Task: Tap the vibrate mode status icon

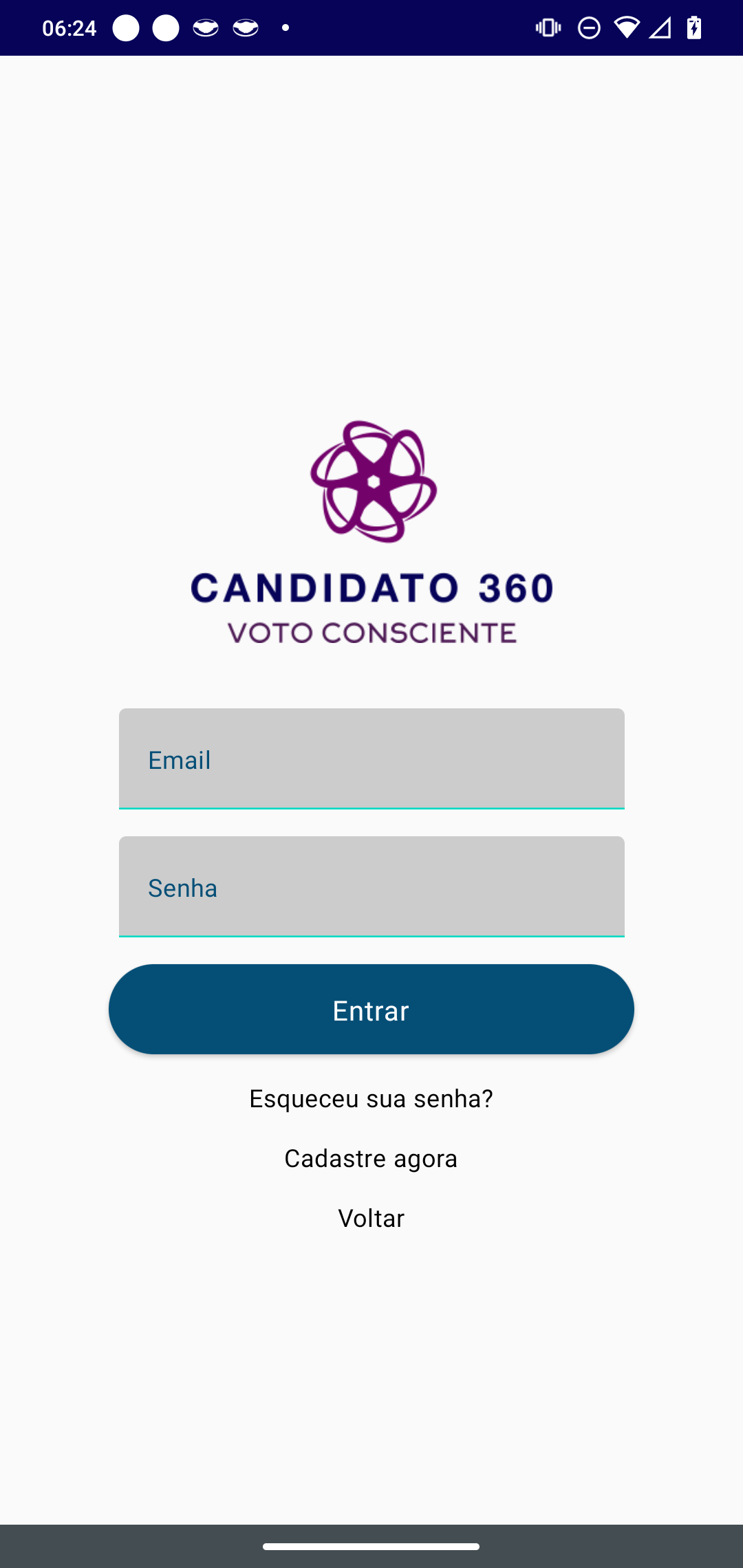Action: click(x=547, y=28)
